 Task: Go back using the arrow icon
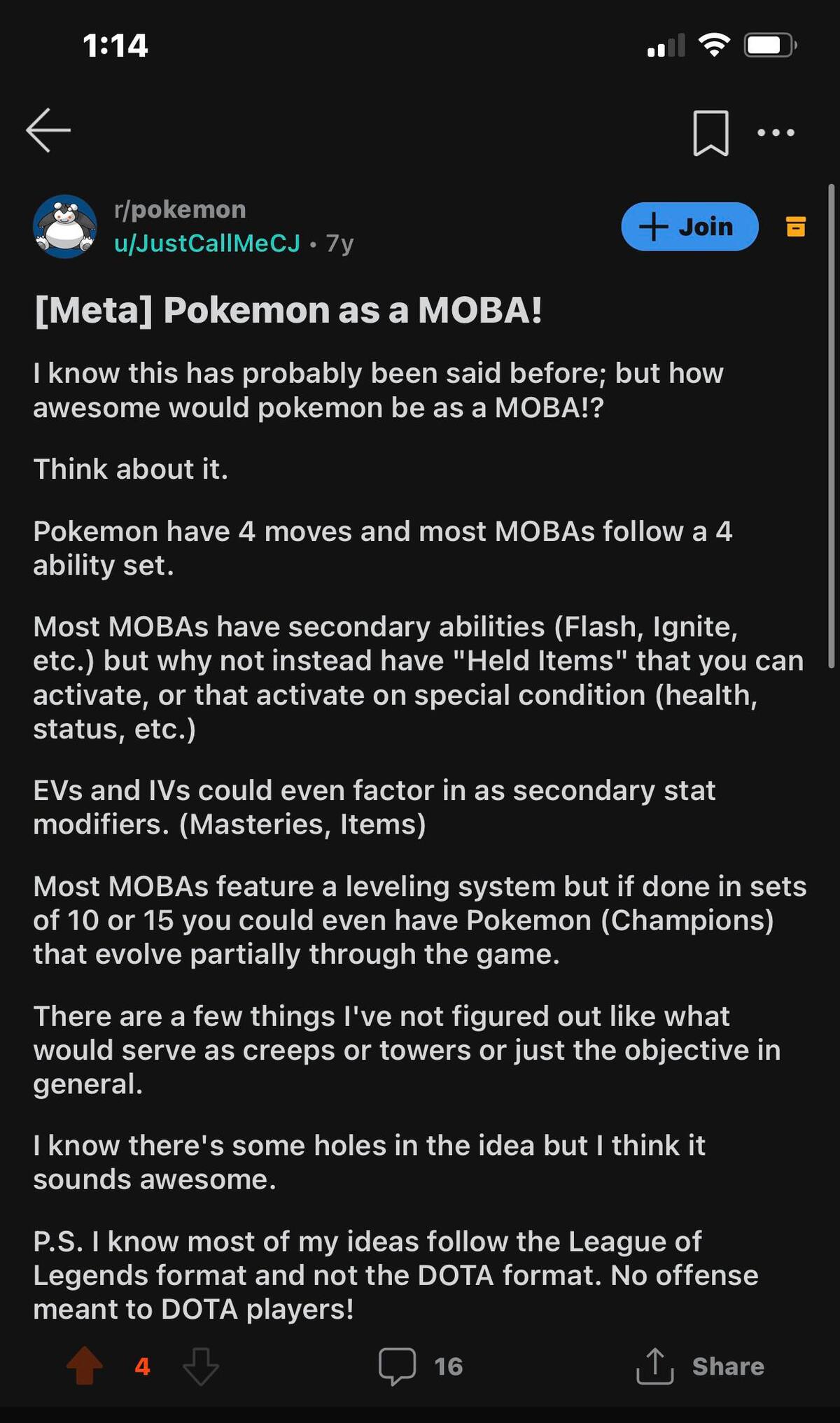coord(48,130)
